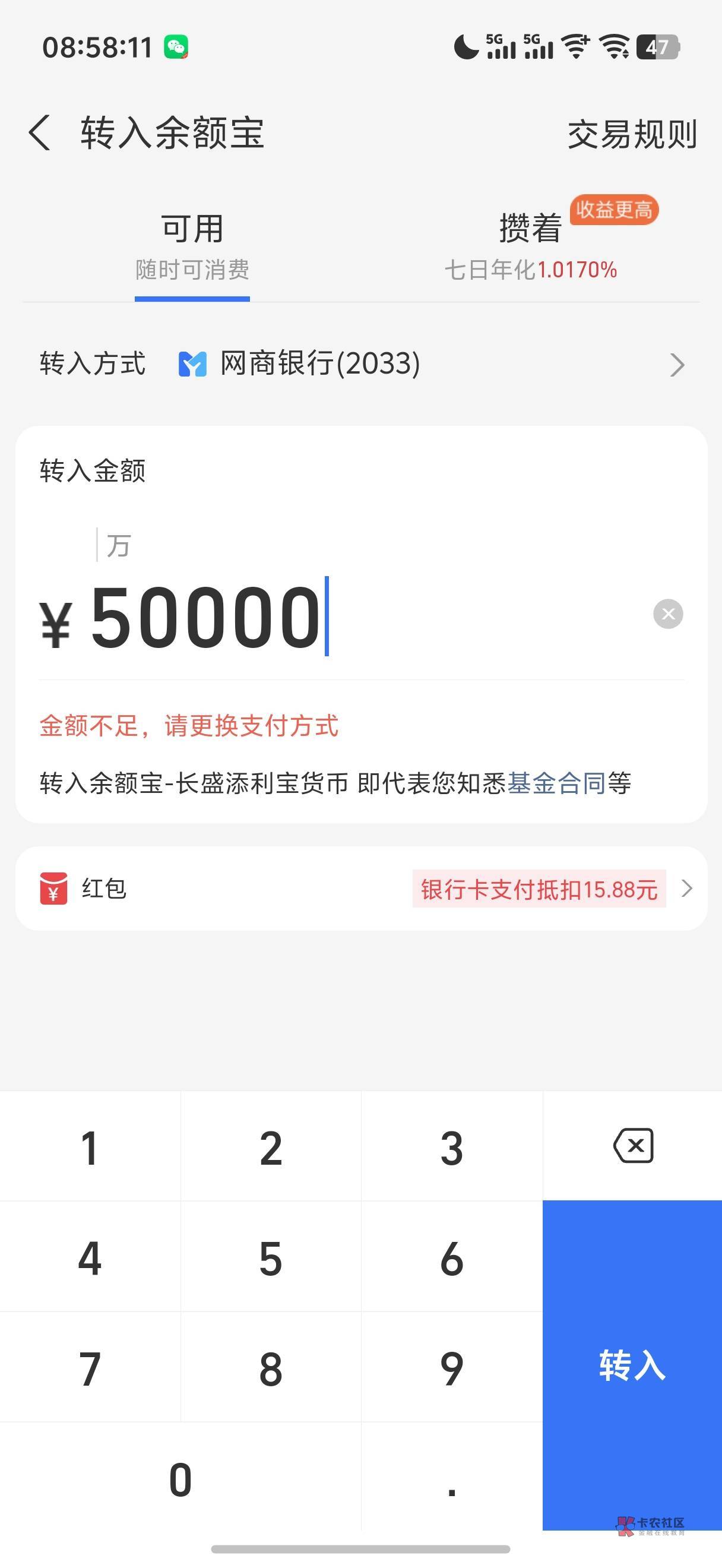Clear the entered amount 50000
Screen dimensions: 722x1568
668,614
